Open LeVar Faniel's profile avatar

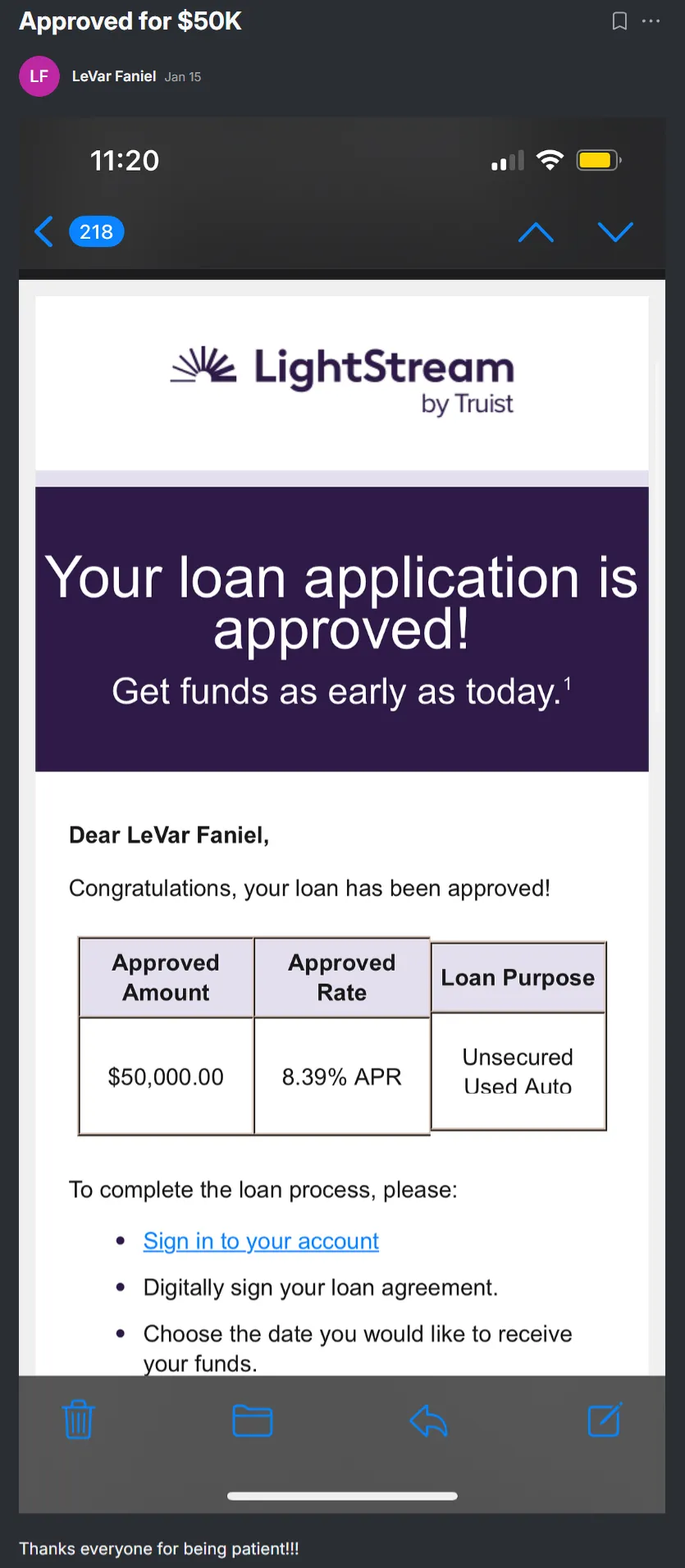(x=39, y=76)
